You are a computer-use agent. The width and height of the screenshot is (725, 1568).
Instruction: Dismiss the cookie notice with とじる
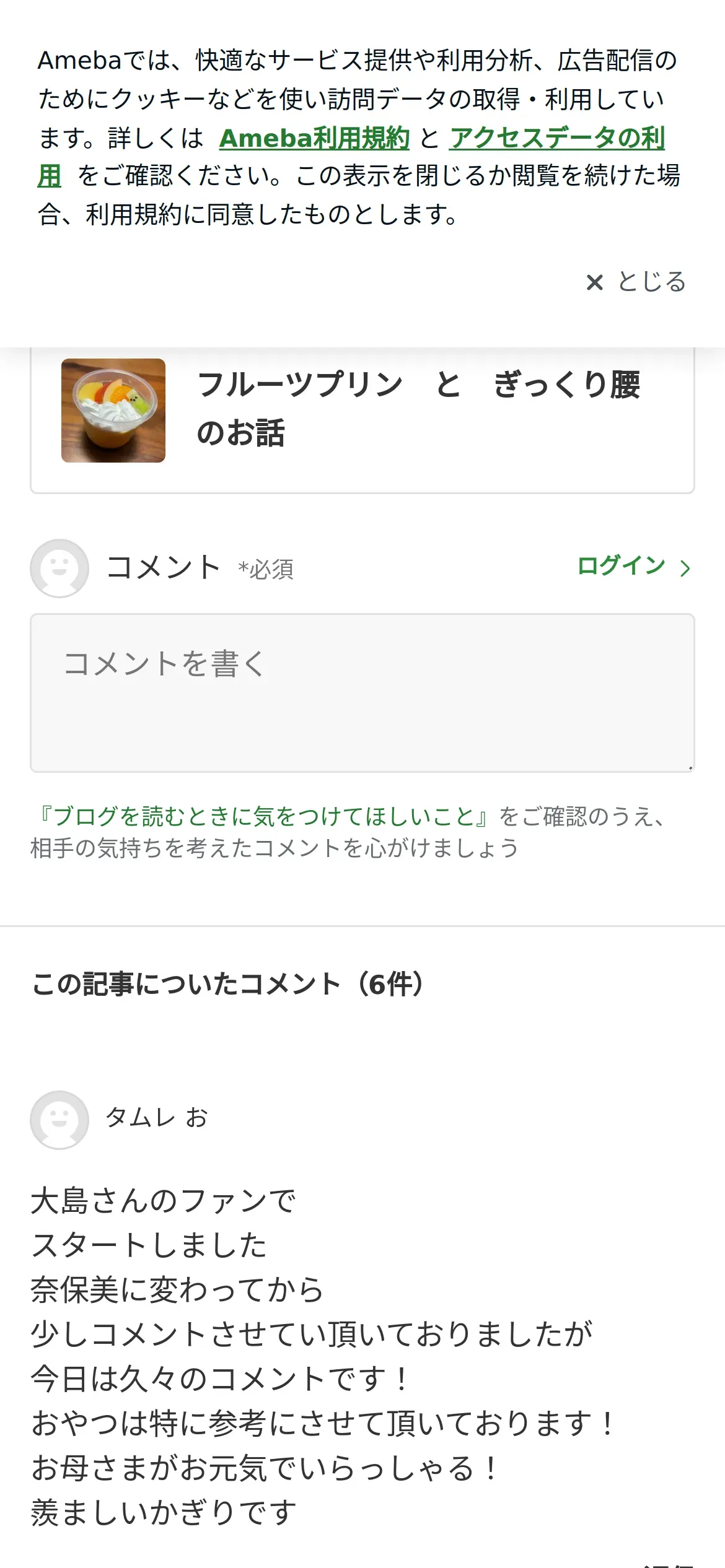[636, 282]
